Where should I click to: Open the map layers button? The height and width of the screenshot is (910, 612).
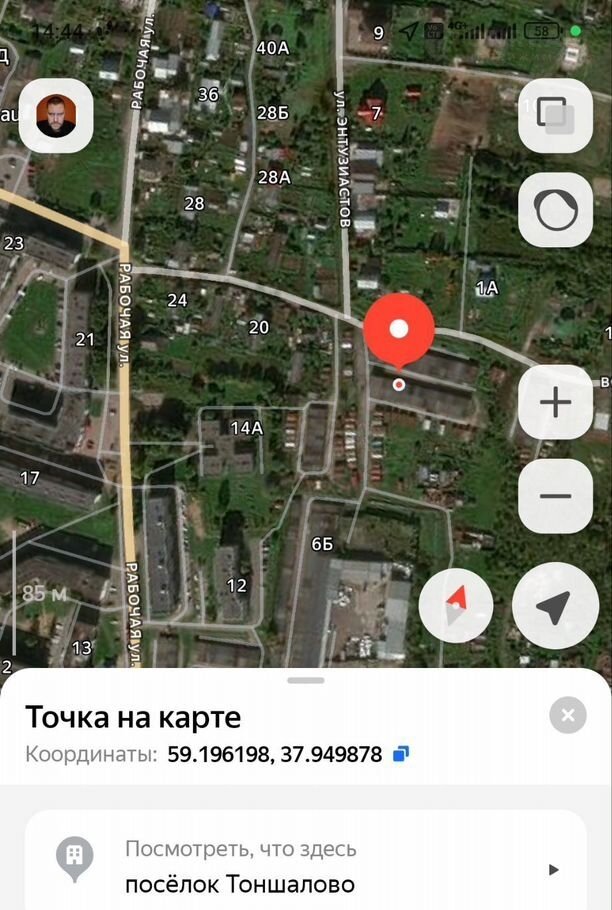click(555, 116)
